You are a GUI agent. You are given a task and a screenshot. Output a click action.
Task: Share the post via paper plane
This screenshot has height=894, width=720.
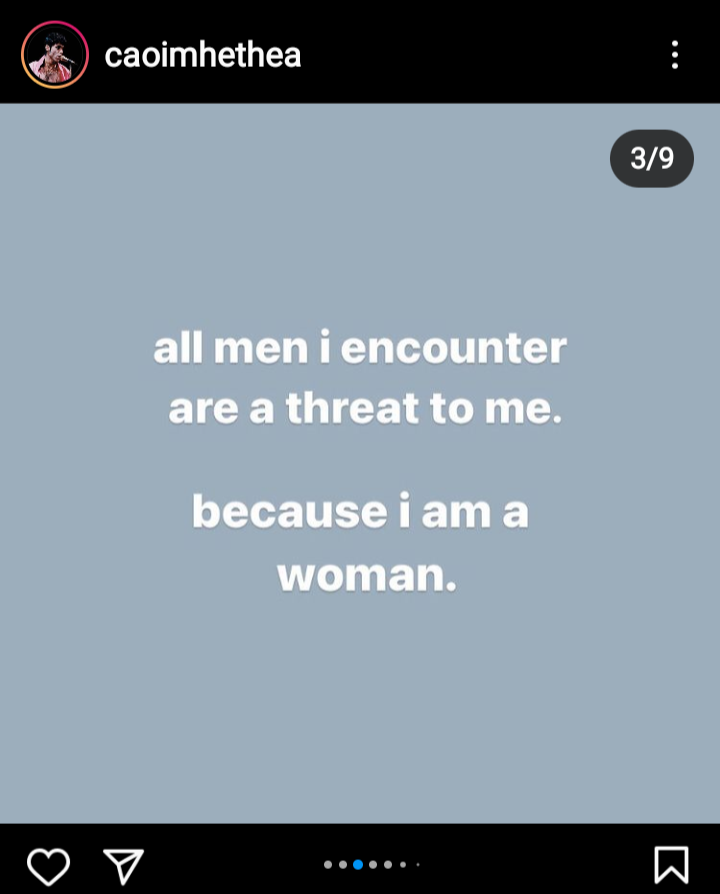pyautogui.click(x=123, y=865)
